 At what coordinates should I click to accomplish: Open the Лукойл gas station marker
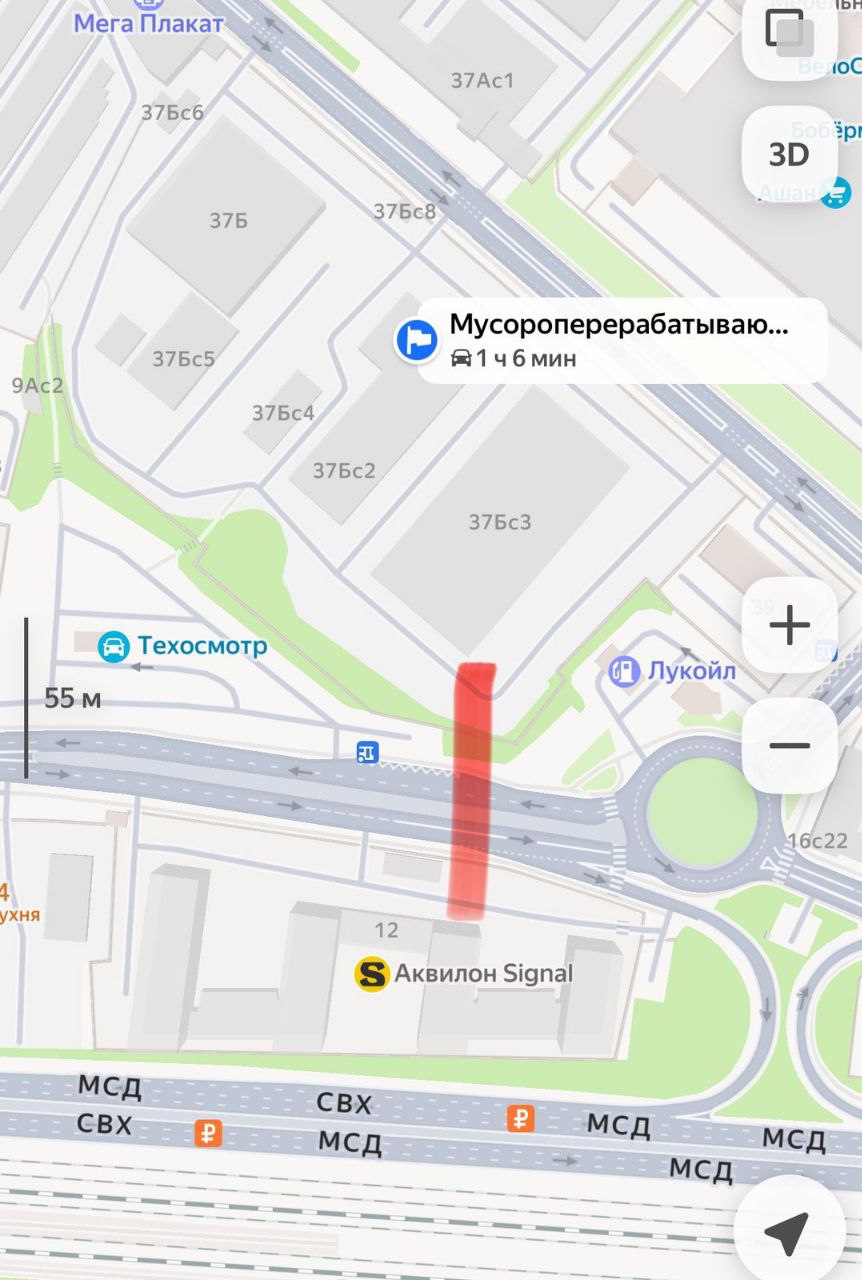(625, 671)
